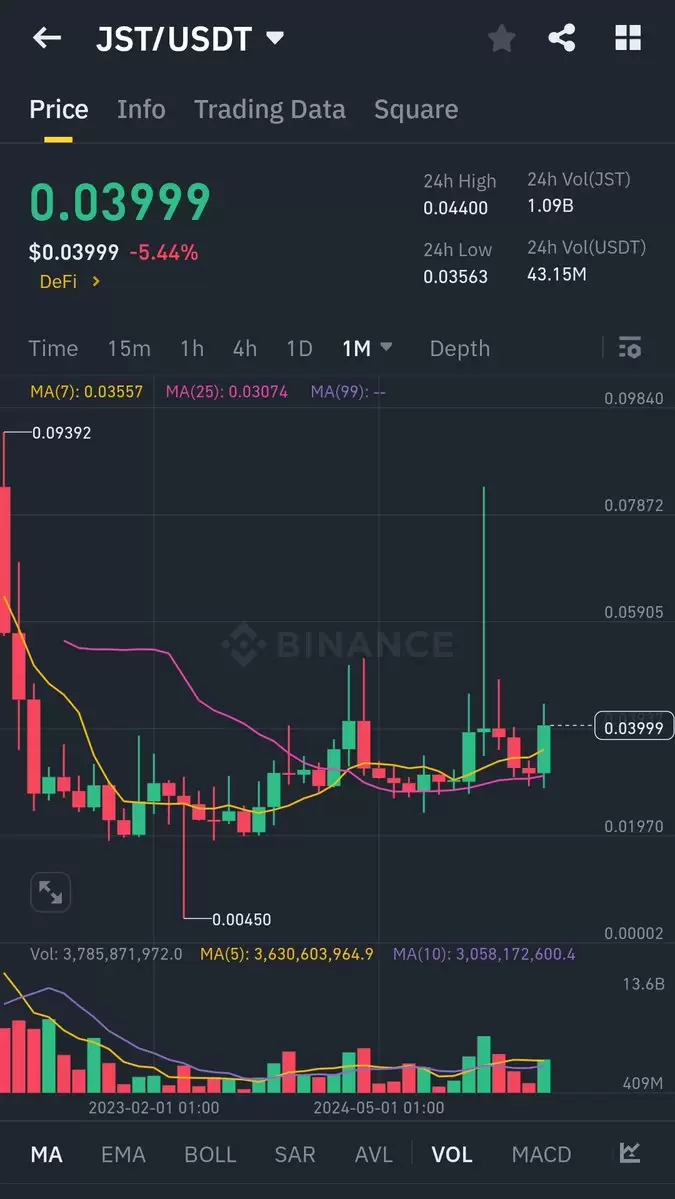Open the grid layout menu icon

click(628, 38)
